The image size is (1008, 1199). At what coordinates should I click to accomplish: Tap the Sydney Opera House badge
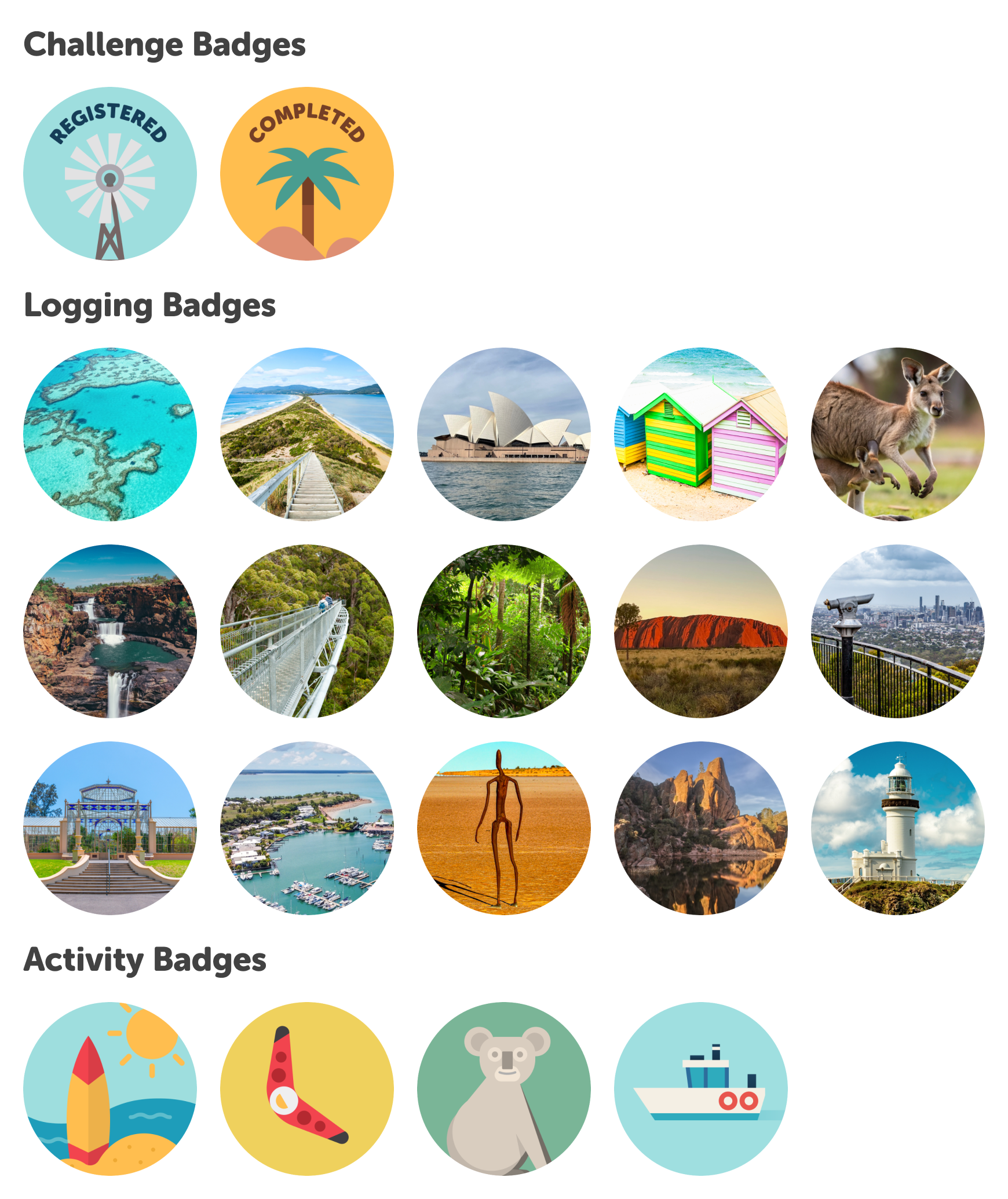[x=504, y=434]
